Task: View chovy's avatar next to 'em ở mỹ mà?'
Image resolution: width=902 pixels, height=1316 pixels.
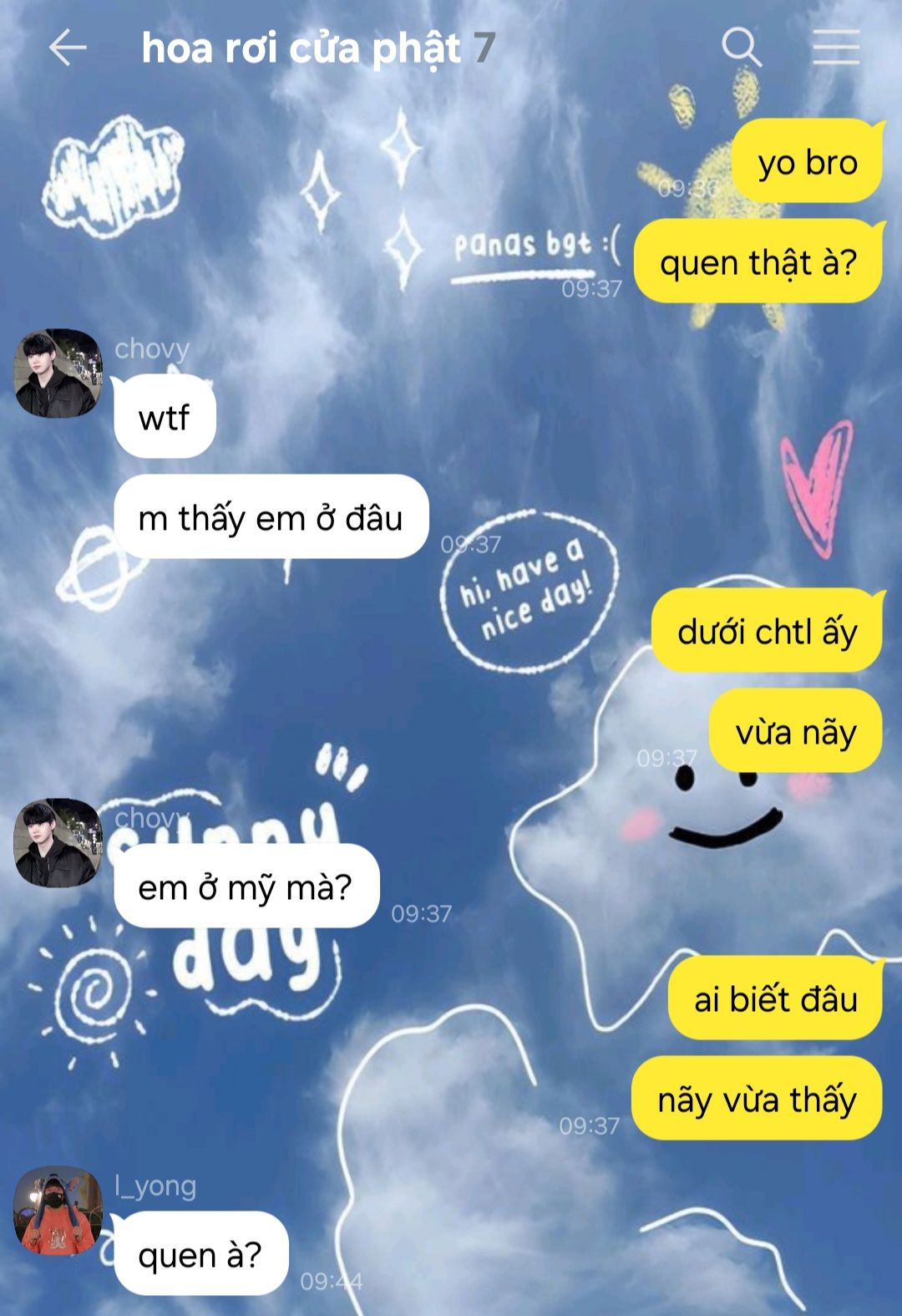Action: click(58, 842)
